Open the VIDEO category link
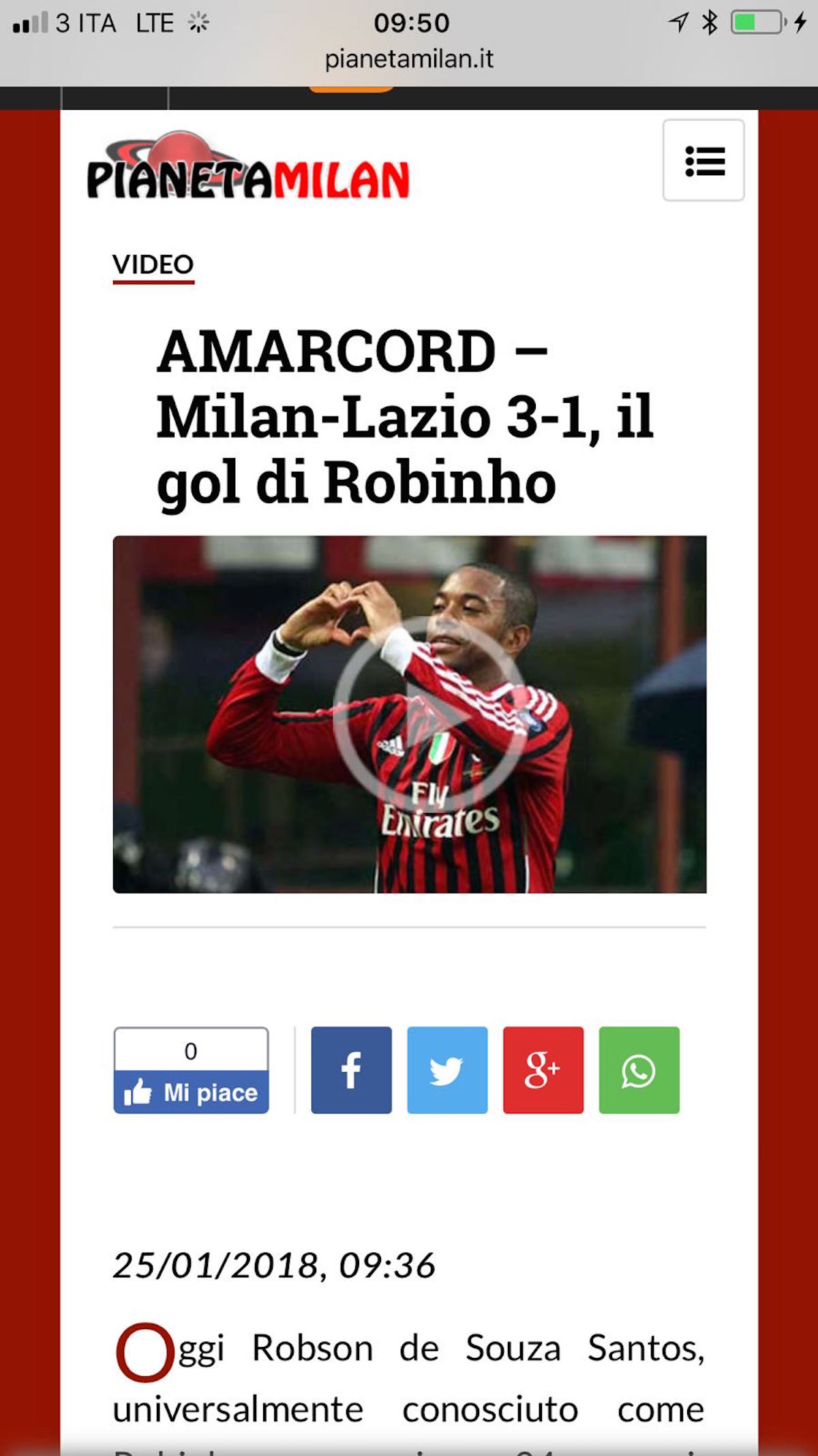The height and width of the screenshot is (1456, 818). point(153,264)
